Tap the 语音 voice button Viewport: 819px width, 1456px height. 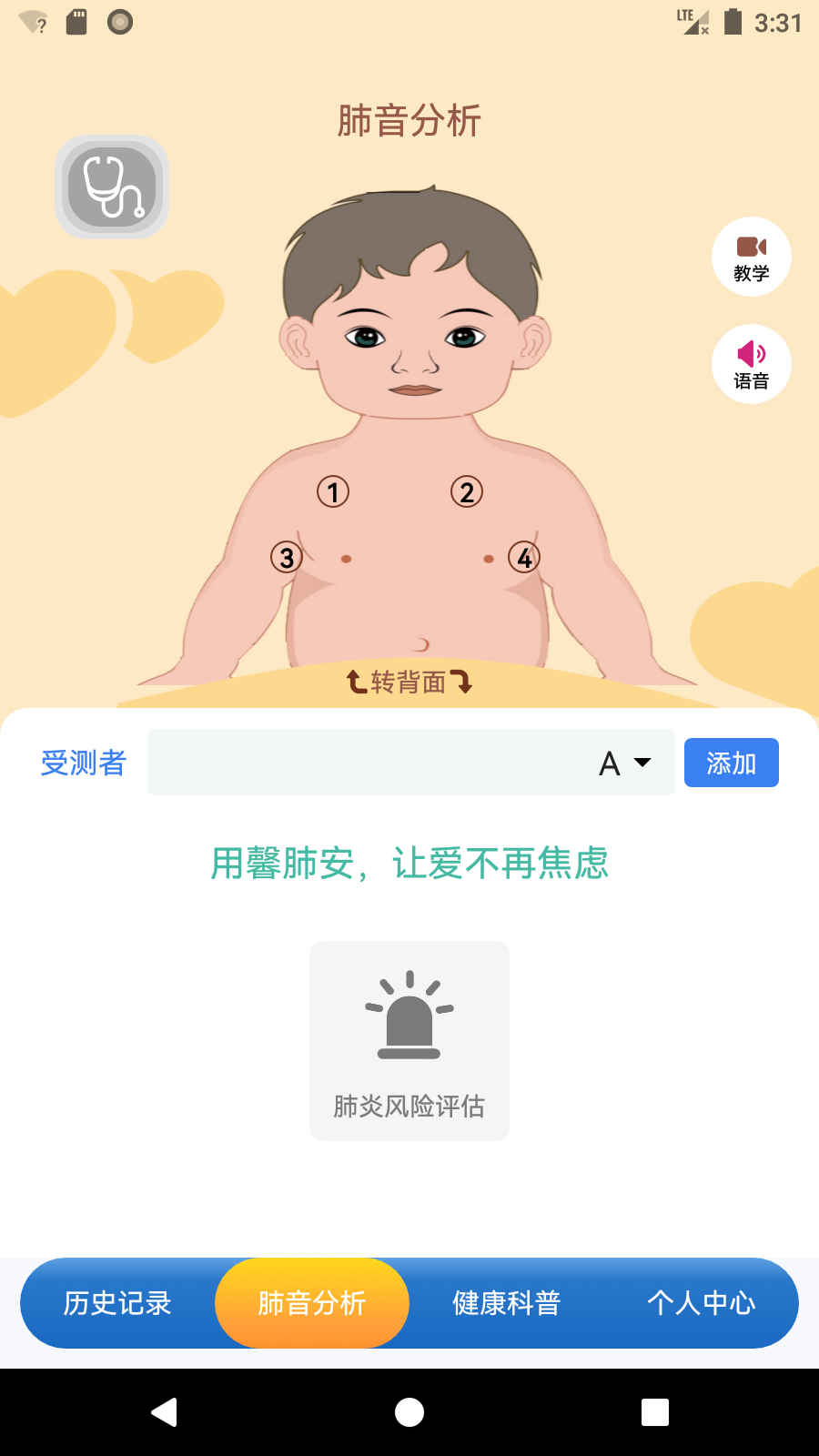click(x=751, y=364)
